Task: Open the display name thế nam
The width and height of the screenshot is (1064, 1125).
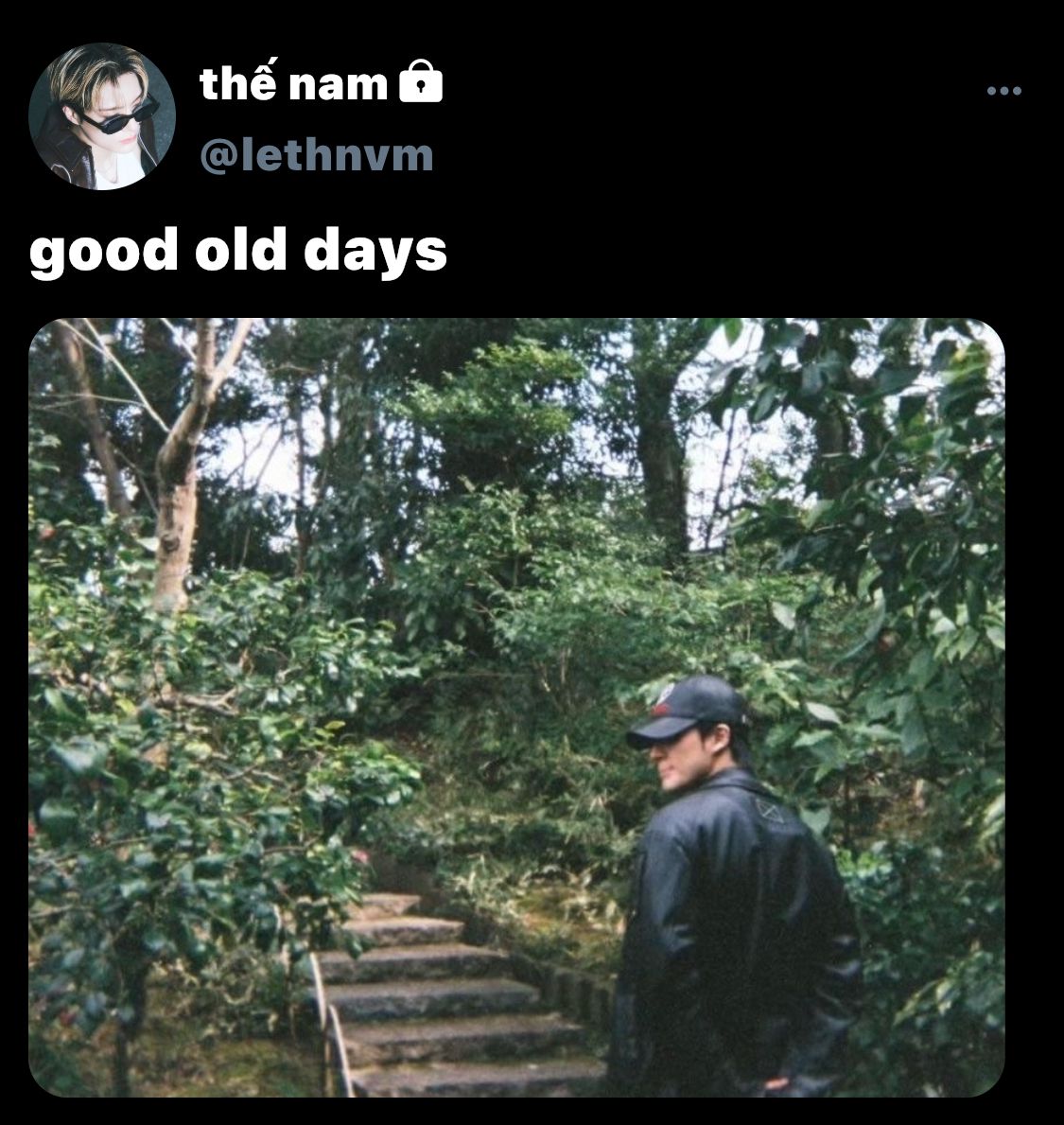Action: click(x=293, y=81)
